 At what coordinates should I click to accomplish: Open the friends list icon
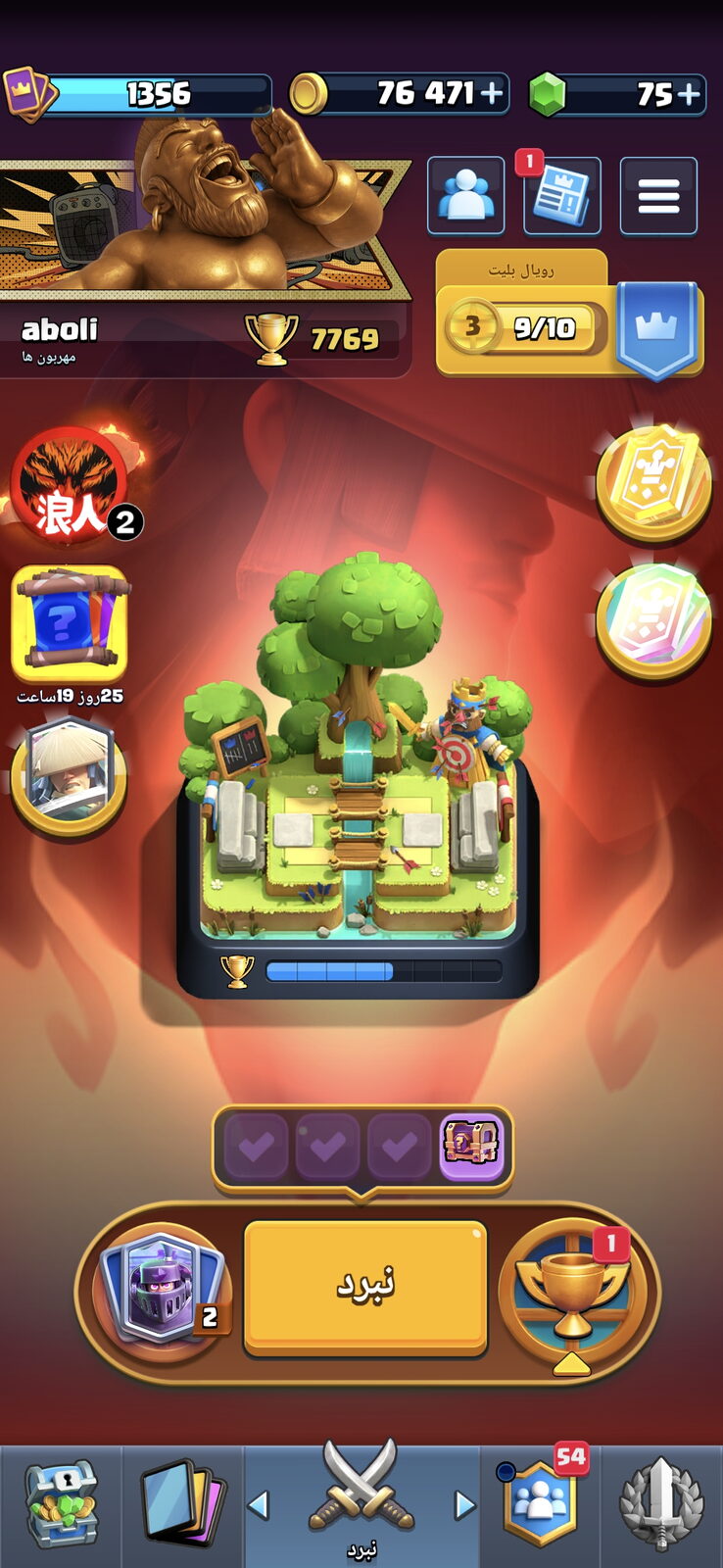pos(465,196)
